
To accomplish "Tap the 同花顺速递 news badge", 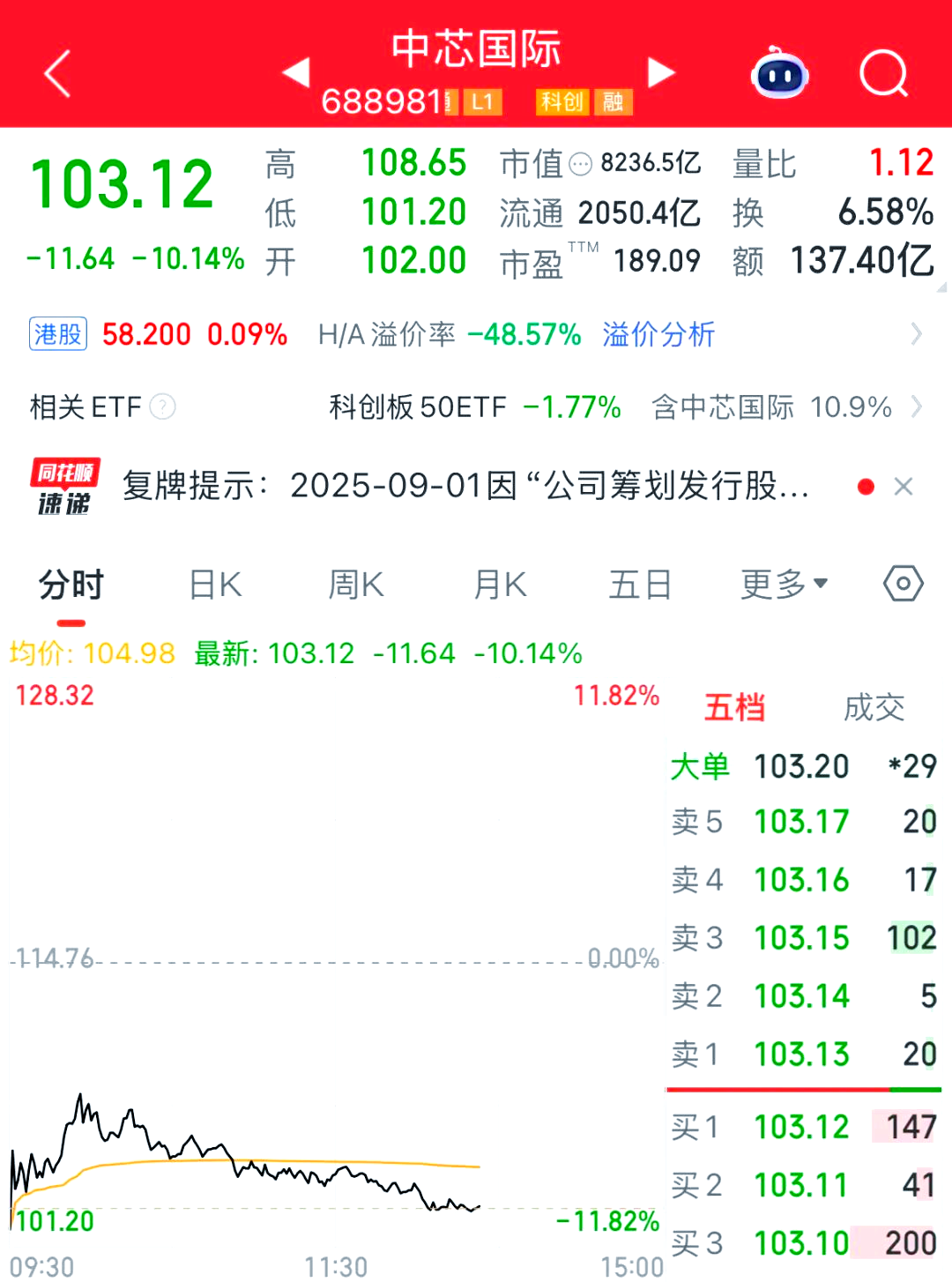I will point(65,487).
